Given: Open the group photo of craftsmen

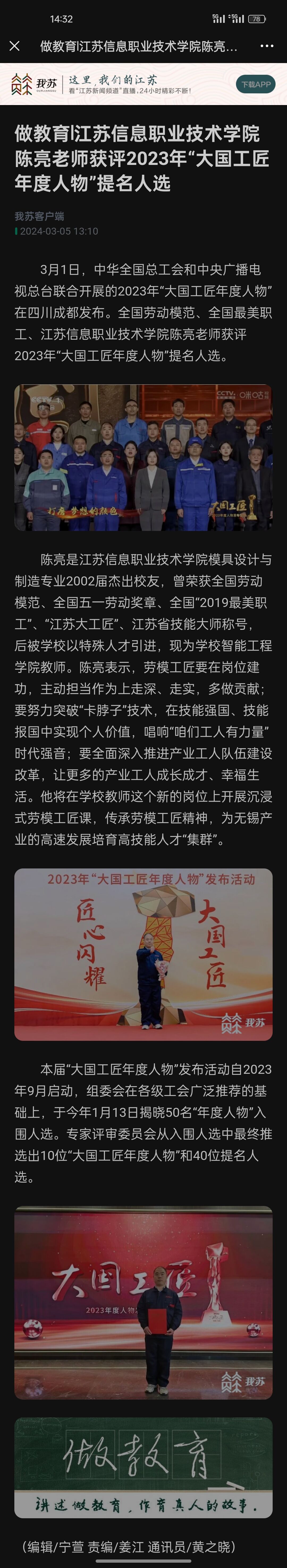Looking at the screenshot, I should pos(143,457).
